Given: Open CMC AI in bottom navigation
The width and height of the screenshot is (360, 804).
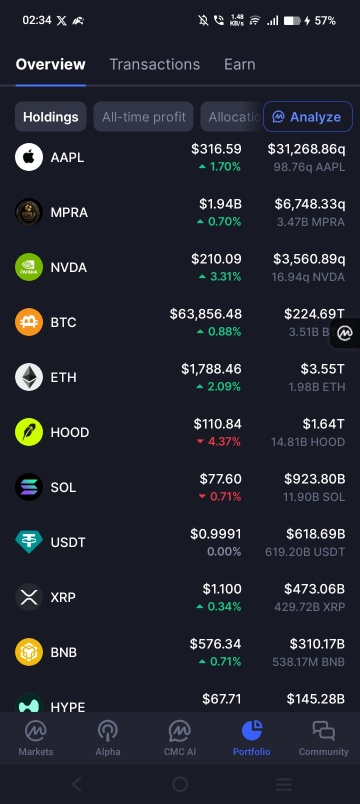Looking at the screenshot, I should [x=179, y=738].
